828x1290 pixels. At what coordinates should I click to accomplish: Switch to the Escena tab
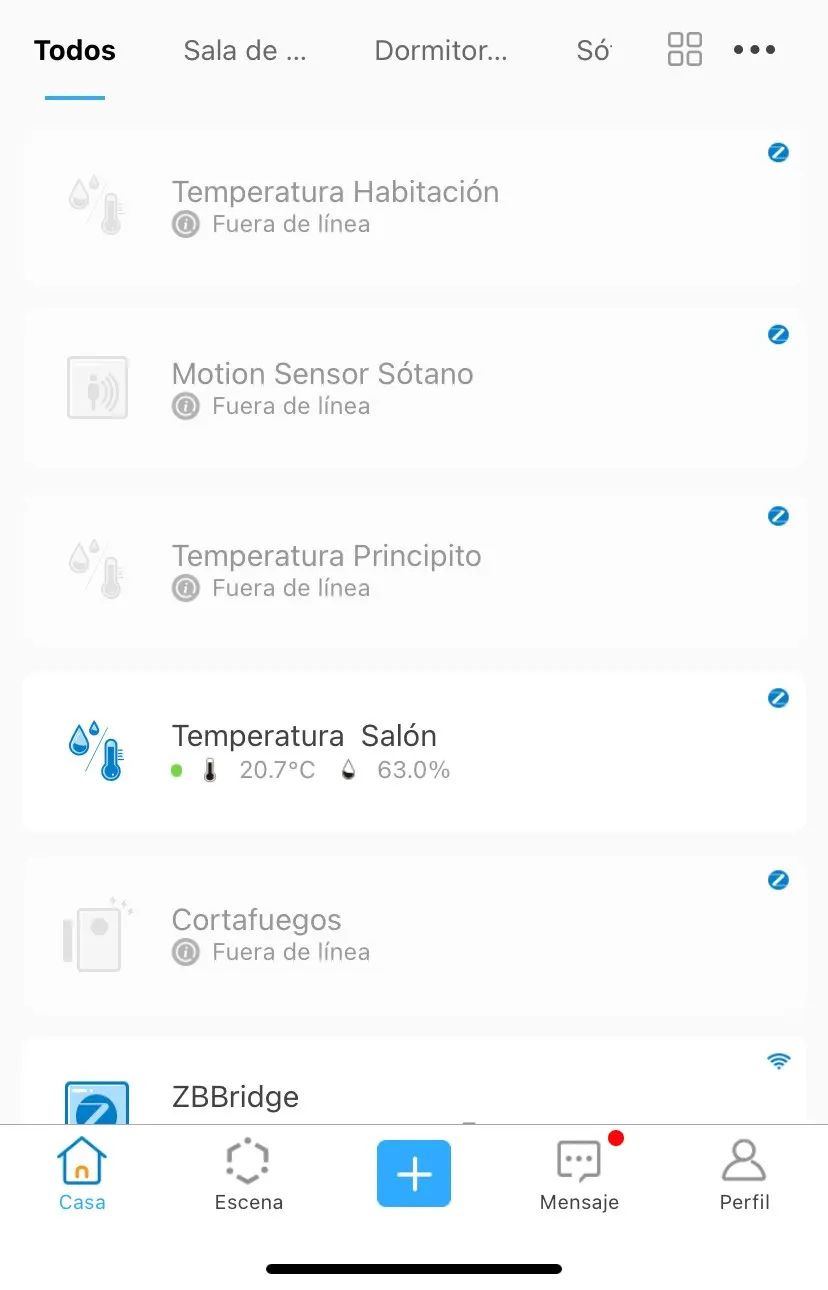point(249,1175)
